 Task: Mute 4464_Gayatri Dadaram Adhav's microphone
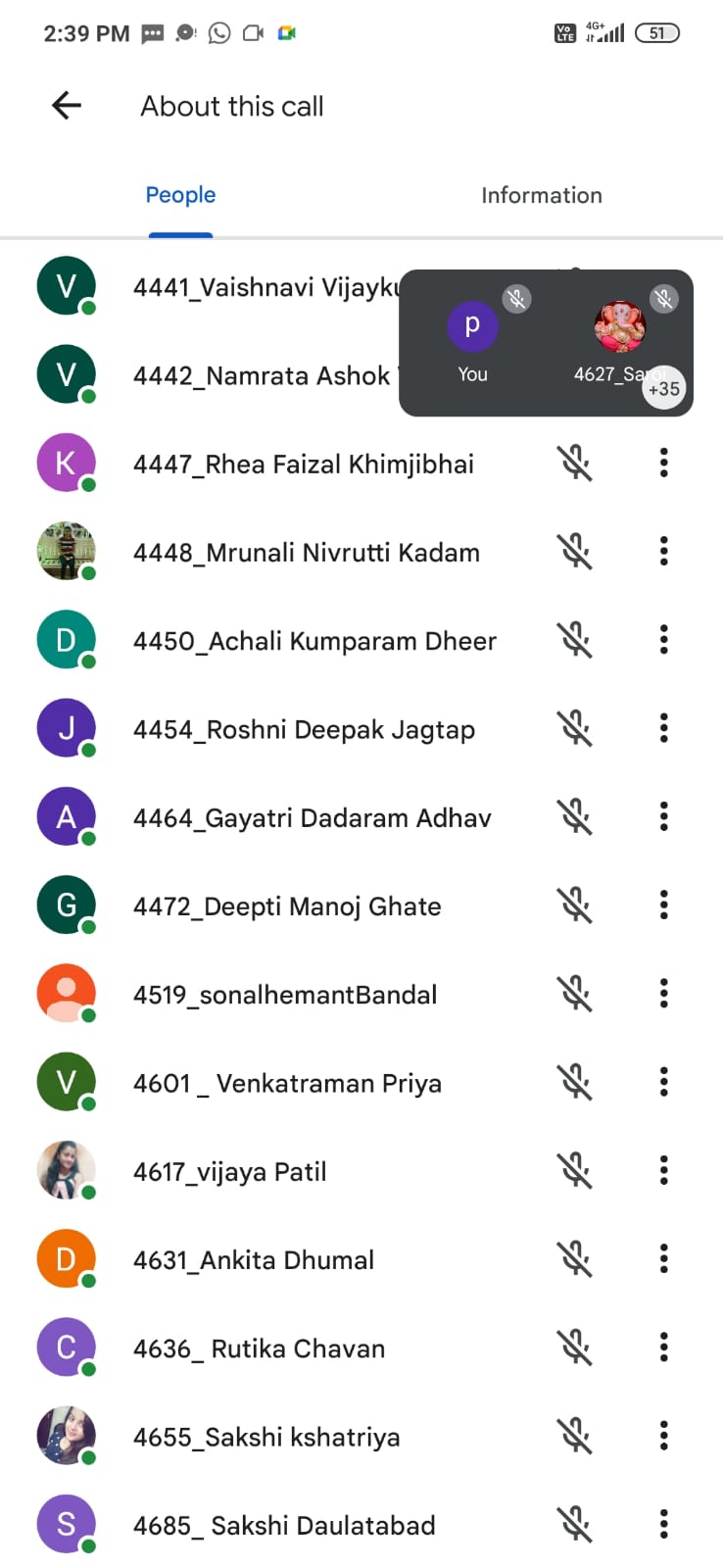click(x=575, y=817)
